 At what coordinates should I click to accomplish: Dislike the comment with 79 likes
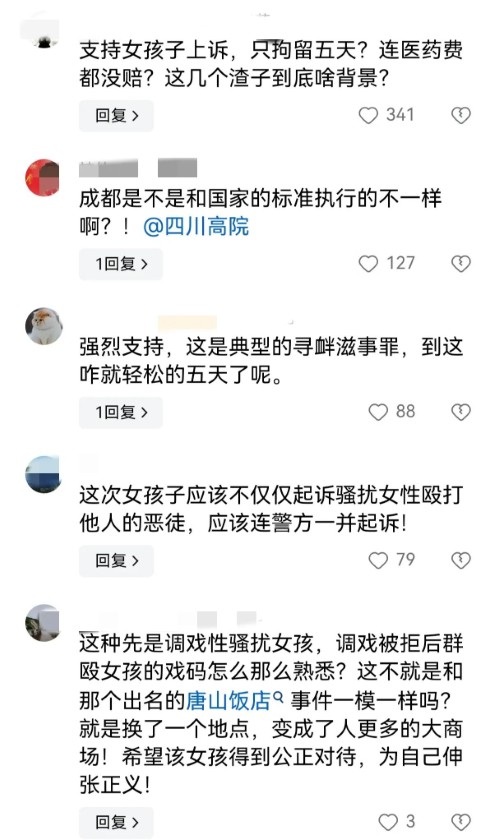(x=461, y=560)
